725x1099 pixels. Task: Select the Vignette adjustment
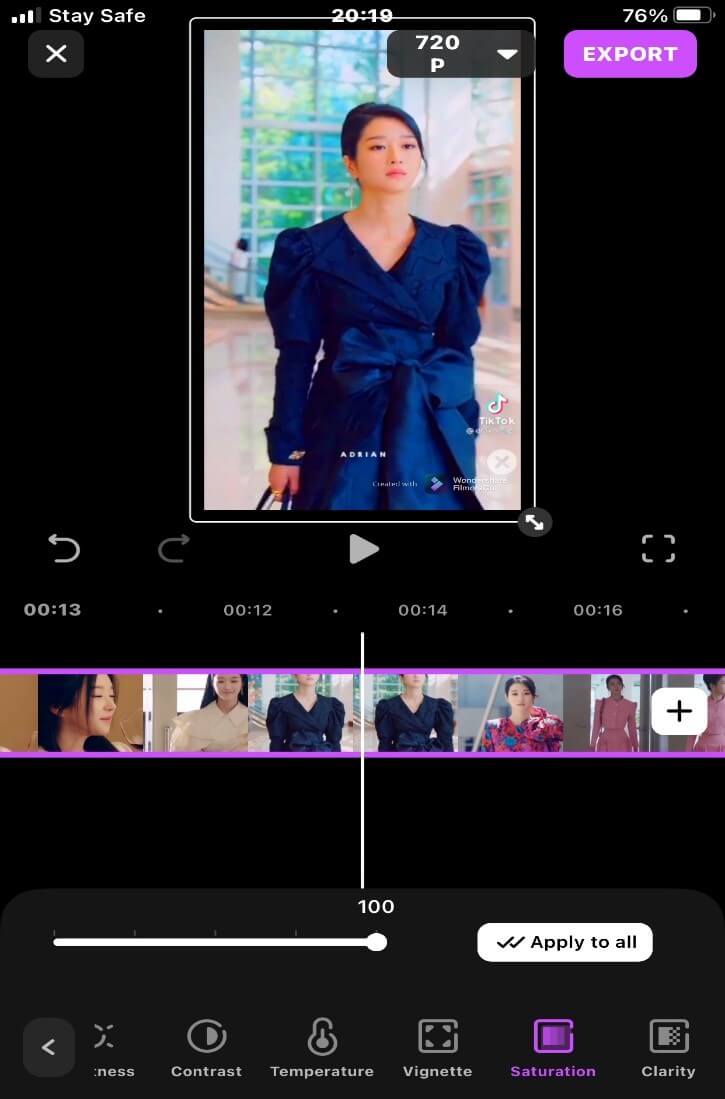click(437, 1048)
